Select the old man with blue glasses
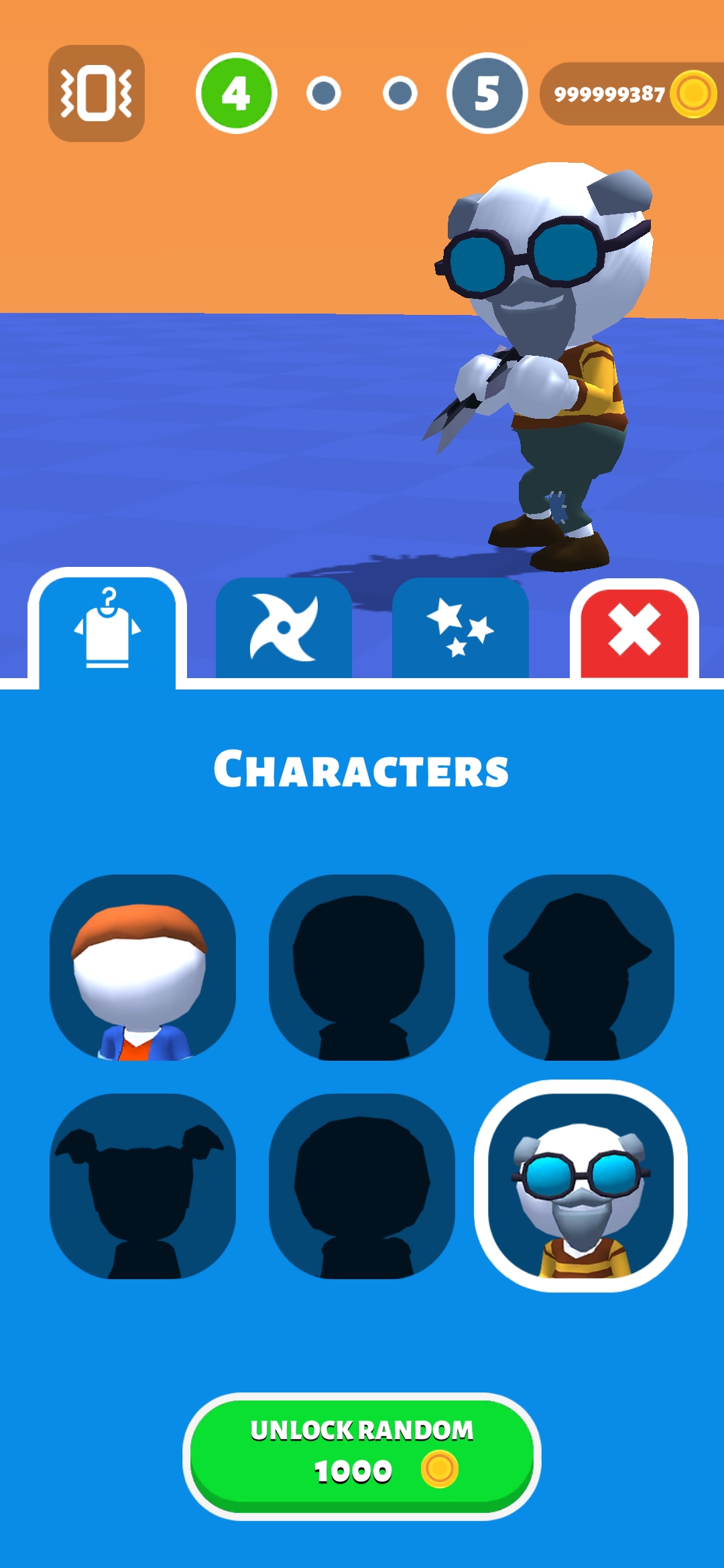 [581, 1185]
